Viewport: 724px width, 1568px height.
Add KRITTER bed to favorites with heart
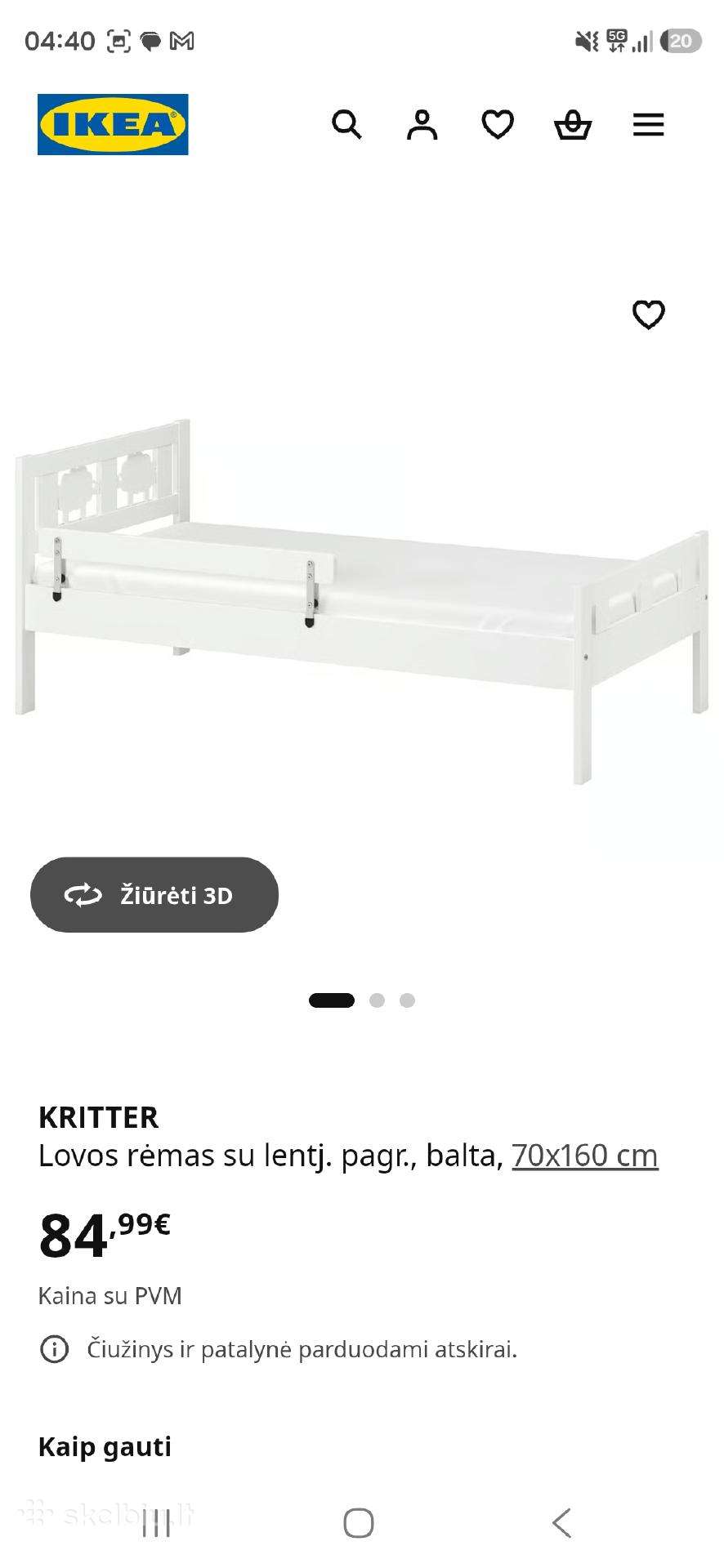[x=649, y=314]
